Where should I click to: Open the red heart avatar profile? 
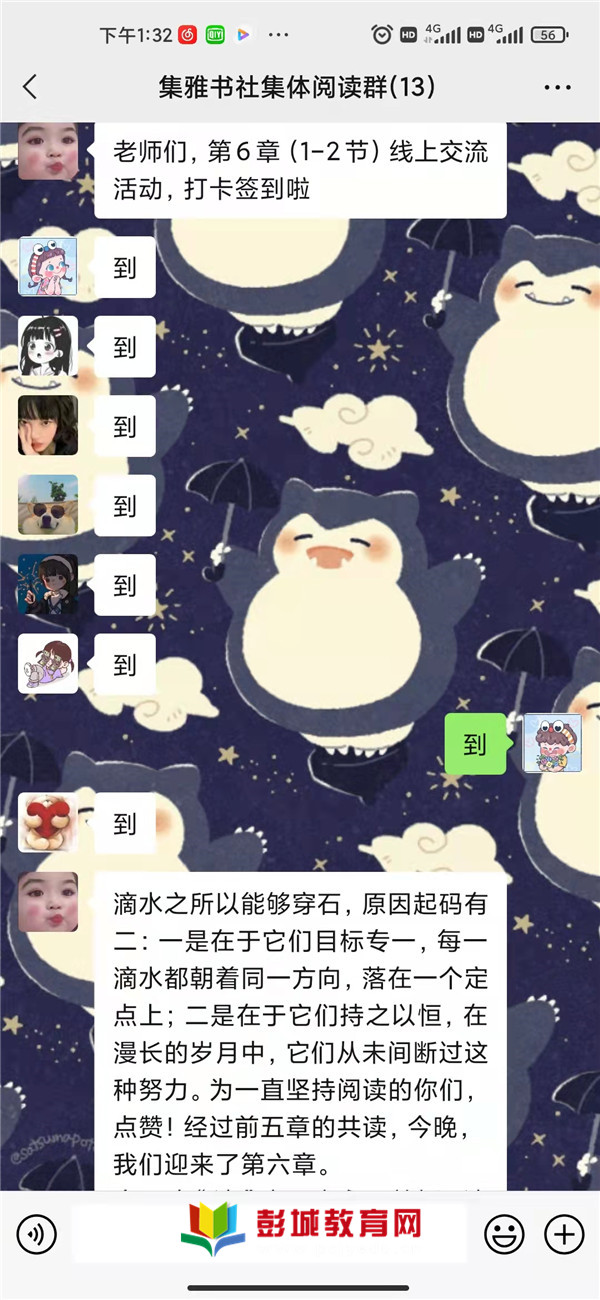[48, 822]
